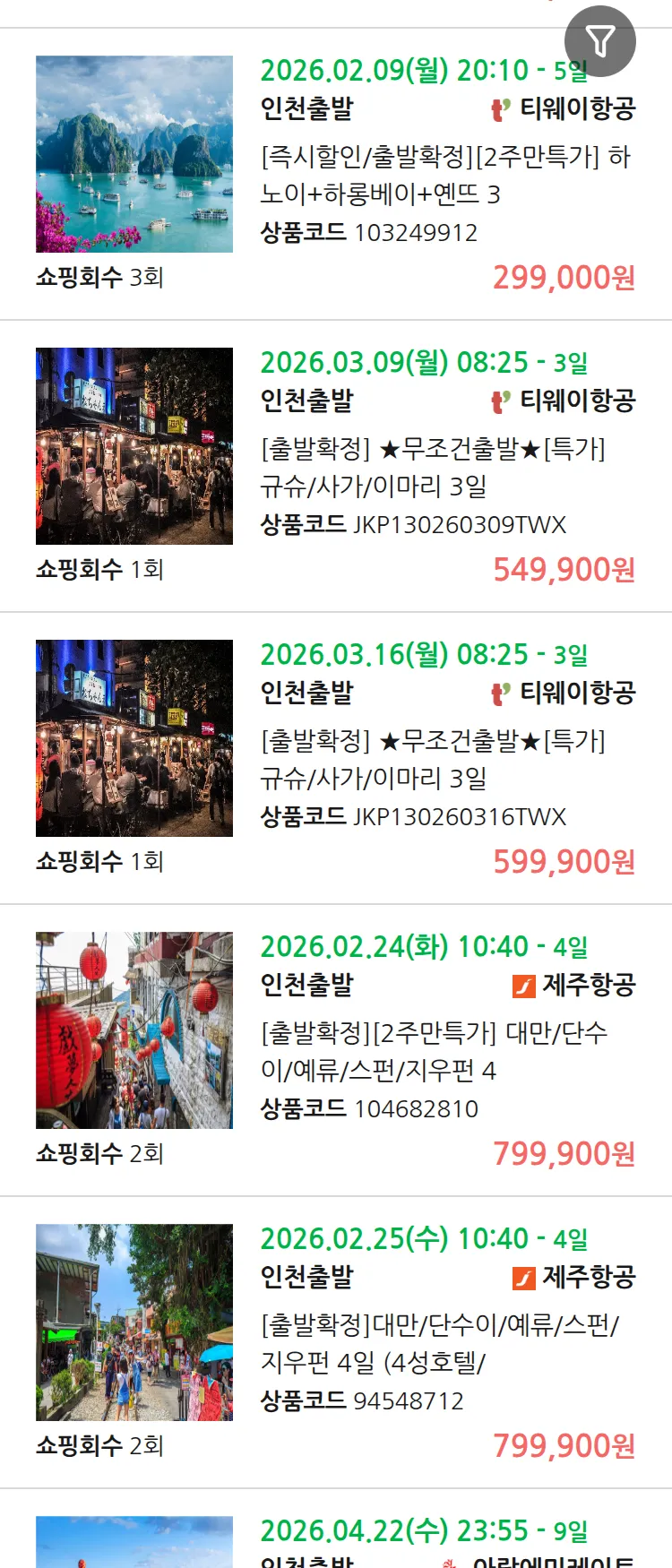Open the floating filter button
This screenshot has width=672, height=1568.
point(599,41)
